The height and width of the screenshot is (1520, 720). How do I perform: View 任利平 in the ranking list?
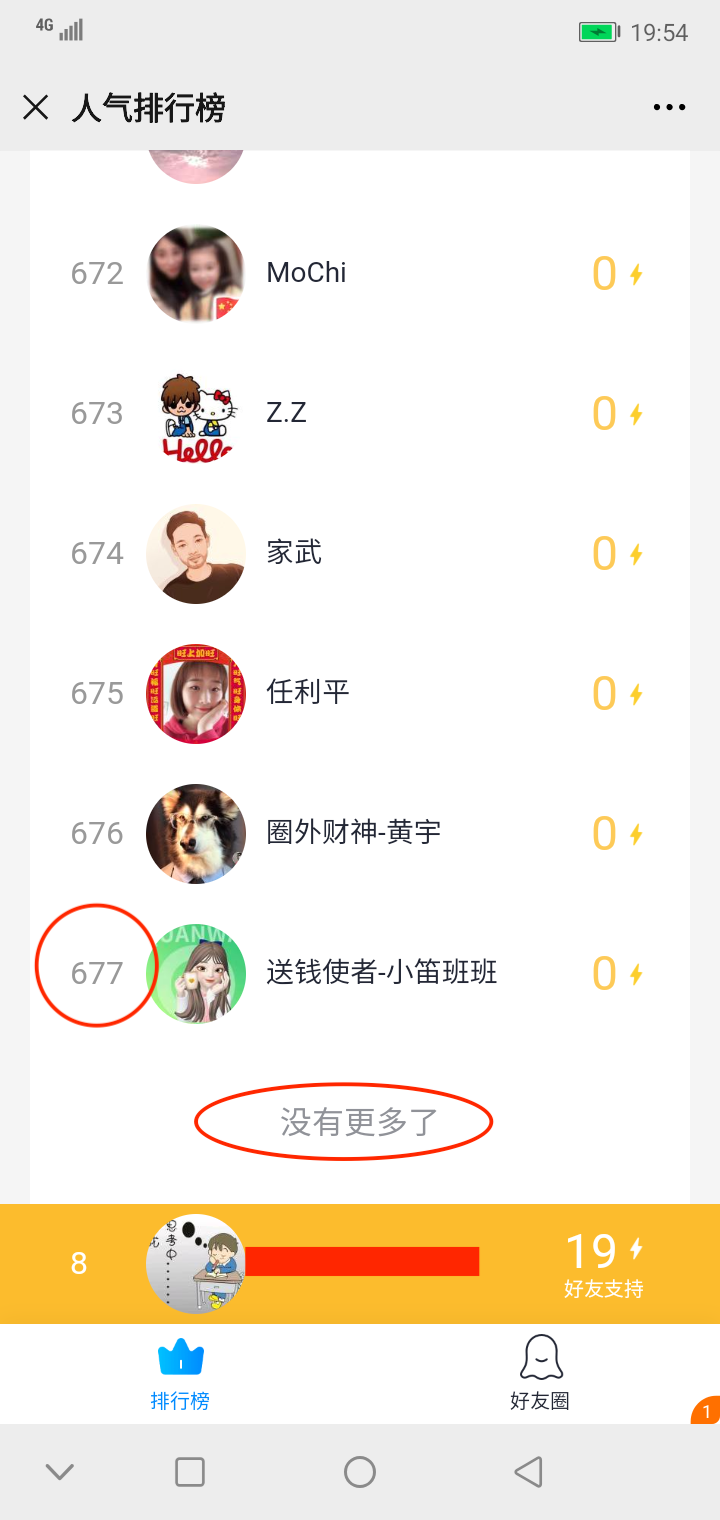click(360, 693)
